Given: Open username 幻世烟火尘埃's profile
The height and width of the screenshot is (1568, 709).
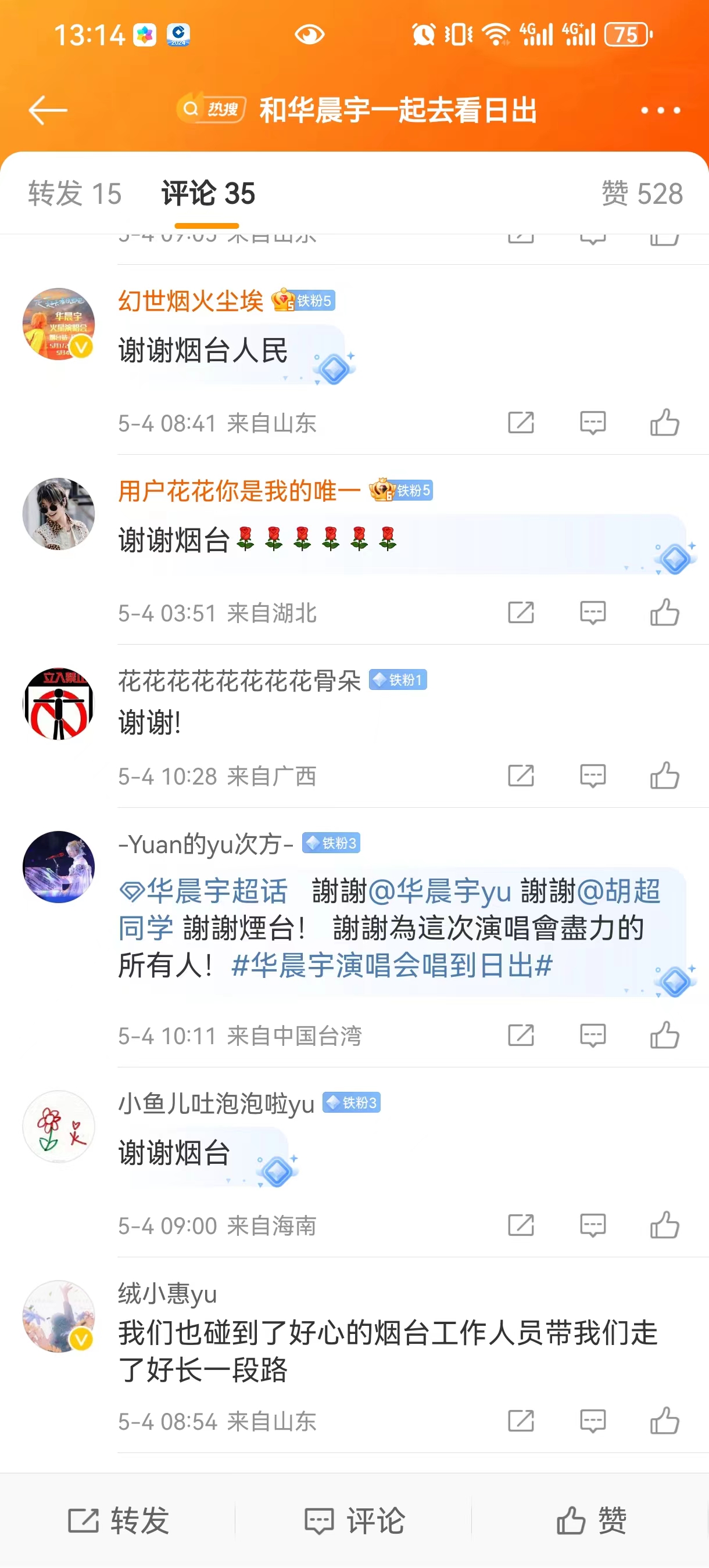Looking at the screenshot, I should point(190,301).
